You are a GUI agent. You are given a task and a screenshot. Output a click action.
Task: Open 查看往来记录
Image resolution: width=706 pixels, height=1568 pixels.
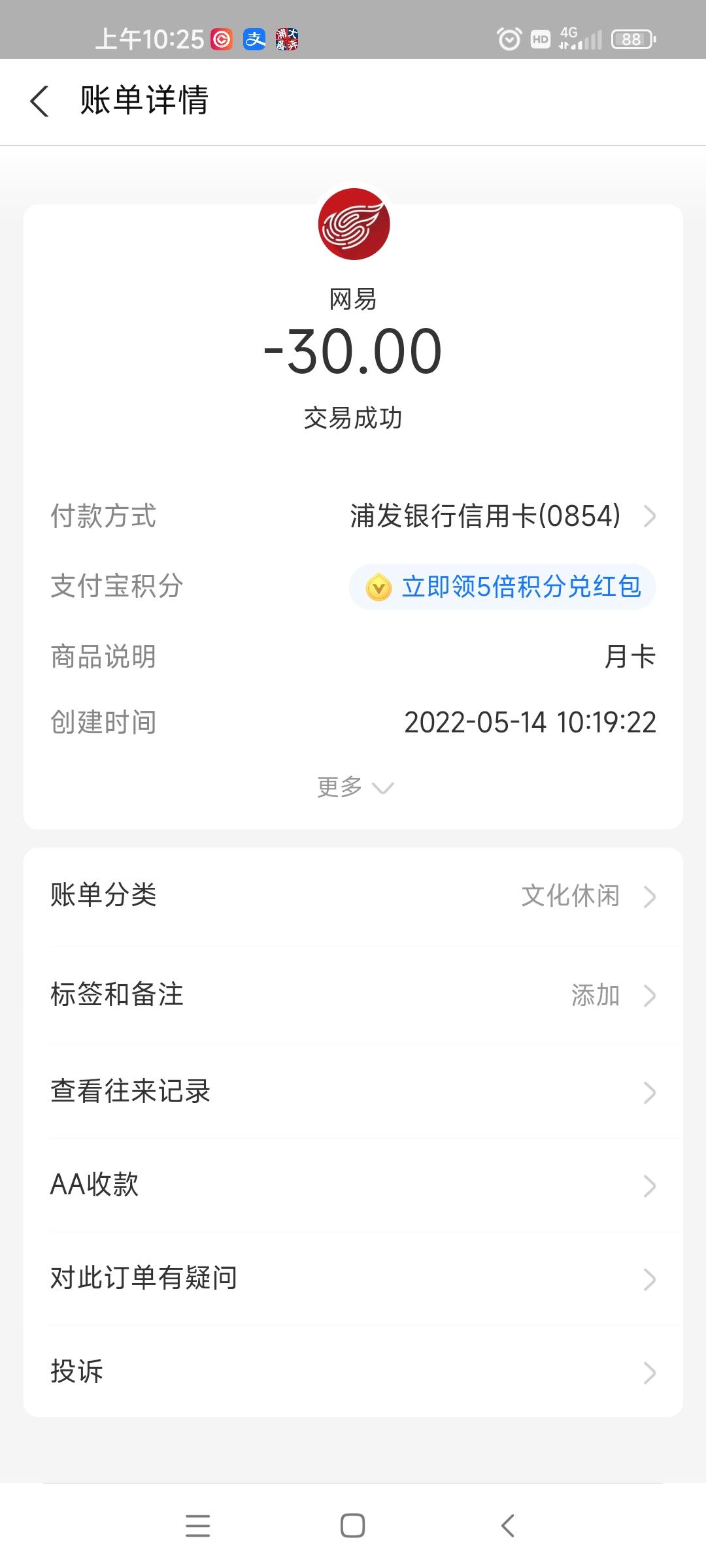353,1092
